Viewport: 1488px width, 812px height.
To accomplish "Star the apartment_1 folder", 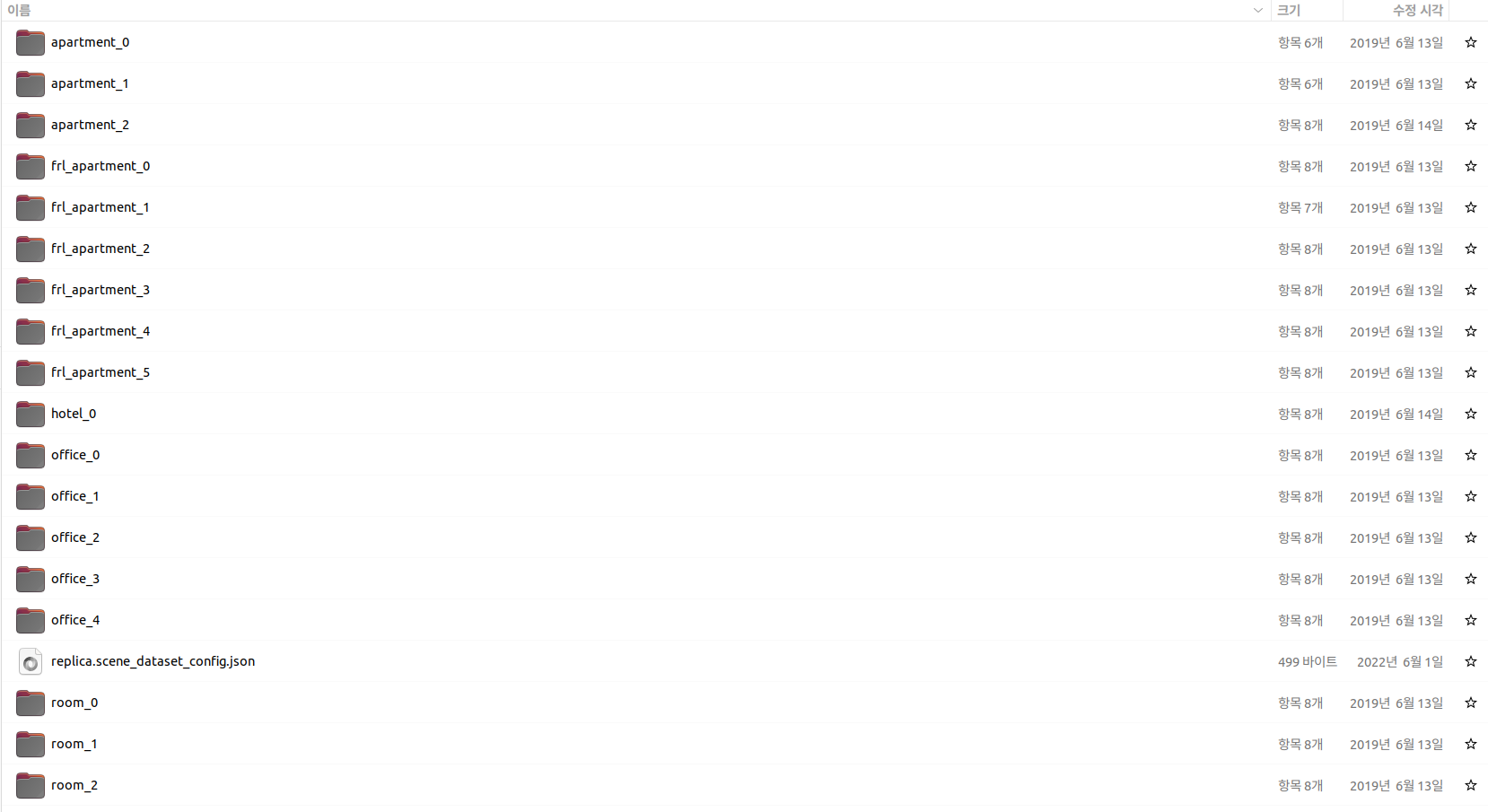I will [1471, 83].
